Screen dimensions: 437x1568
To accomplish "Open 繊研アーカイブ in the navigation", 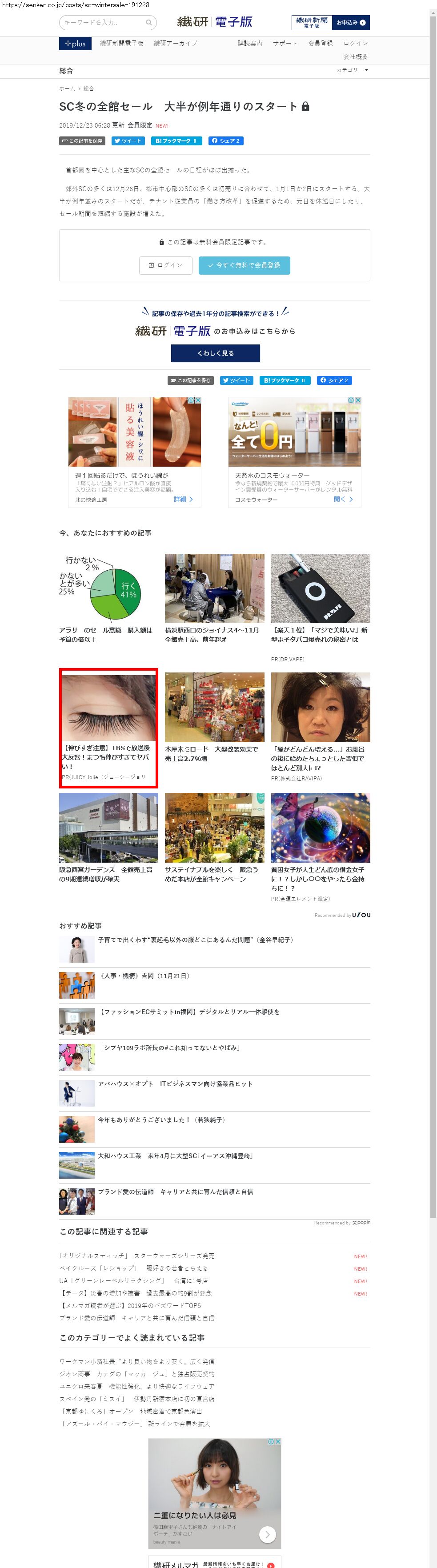I will (175, 43).
